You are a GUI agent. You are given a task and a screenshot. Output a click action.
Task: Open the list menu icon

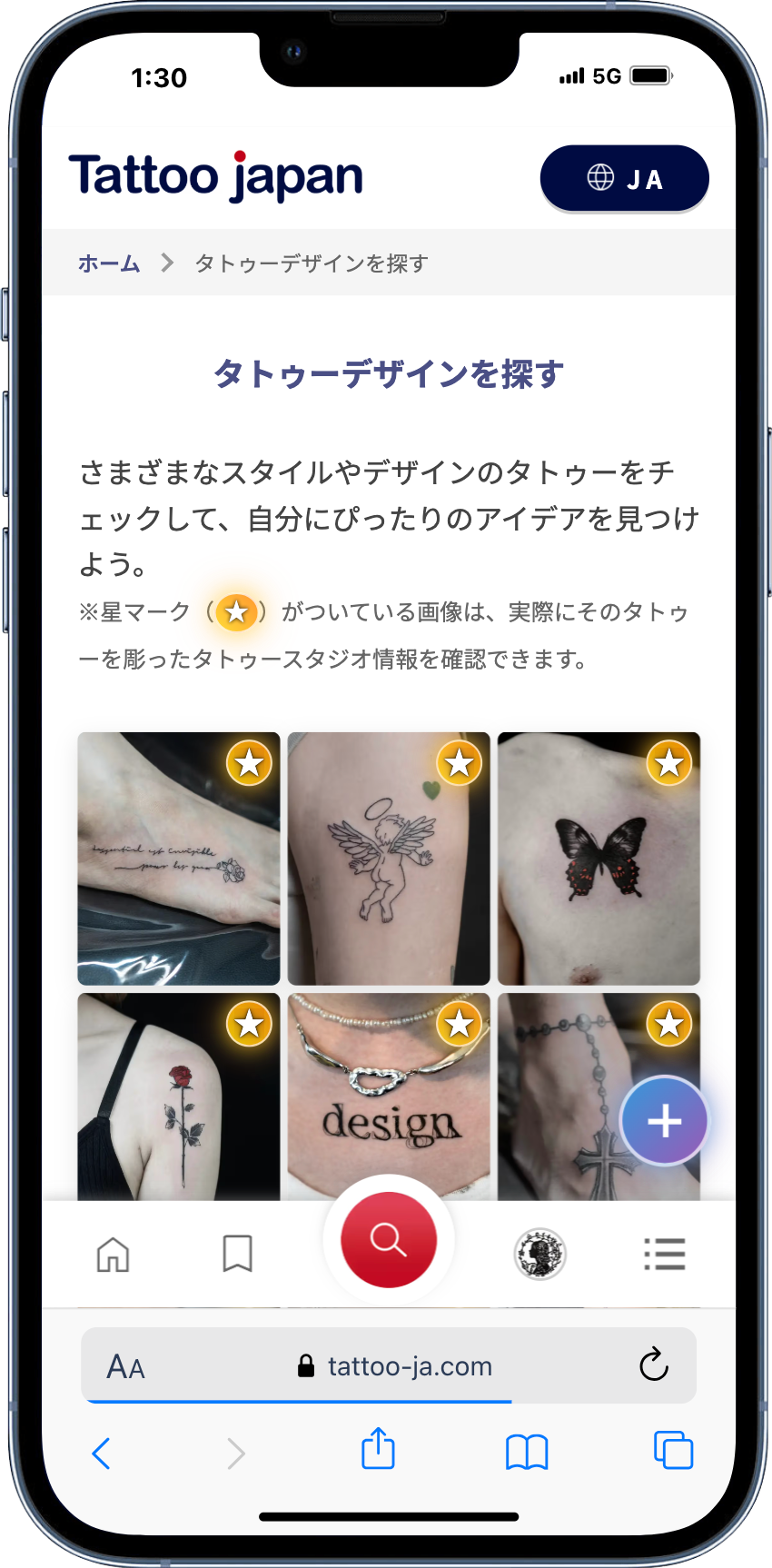[x=664, y=1255]
